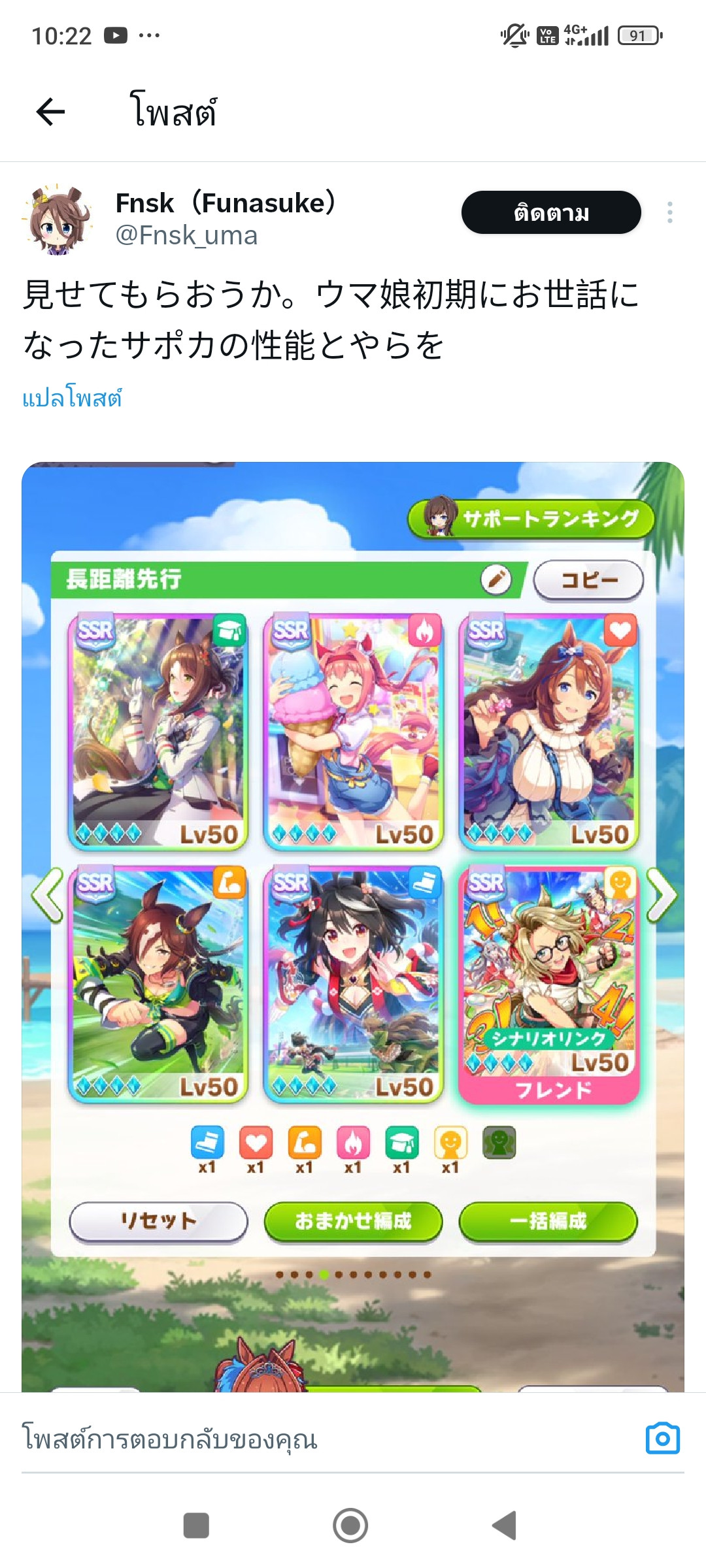This screenshot has width=706, height=1568.
Task: Tap the system home button
Action: pos(350,1526)
